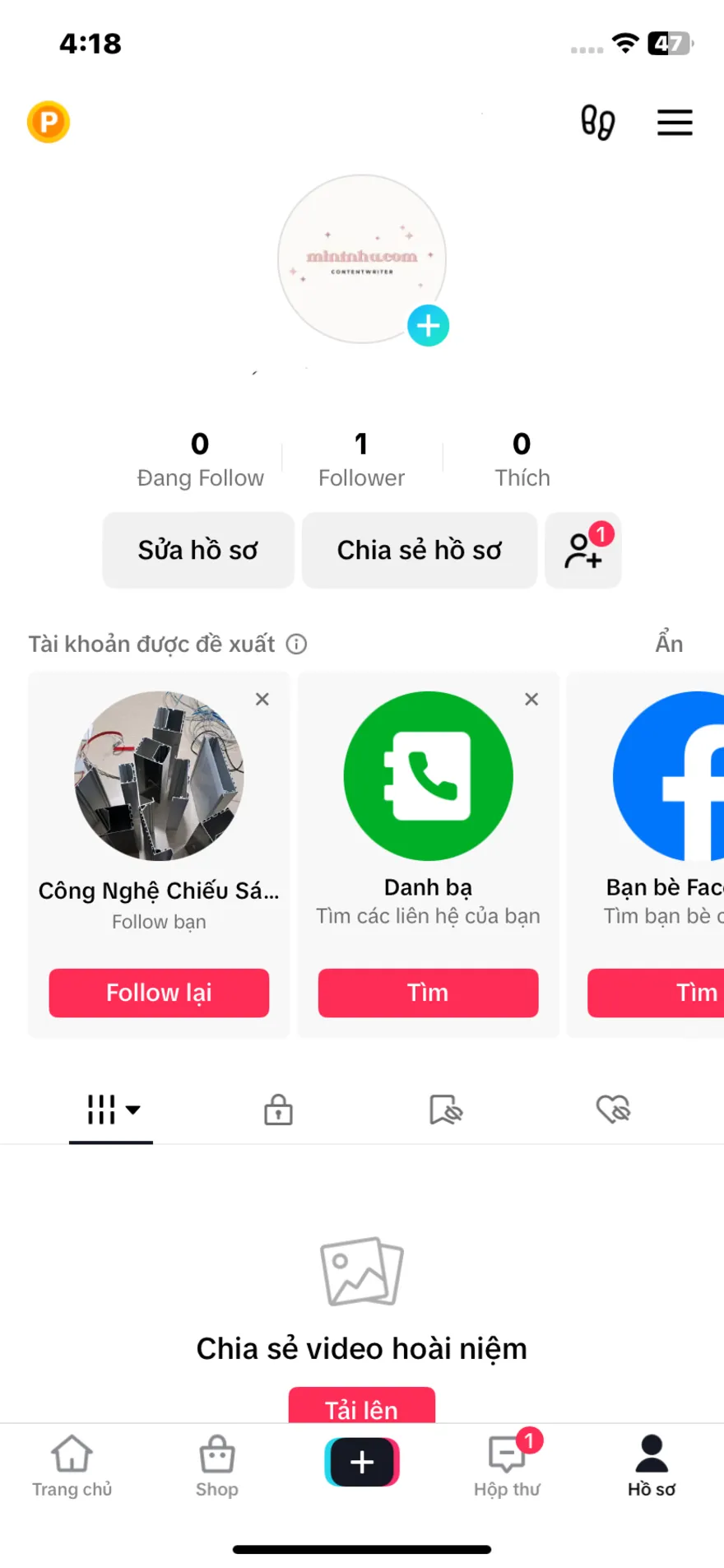Tap Follow lại on Công Nghệ Chiếu Sáng

[x=158, y=993]
